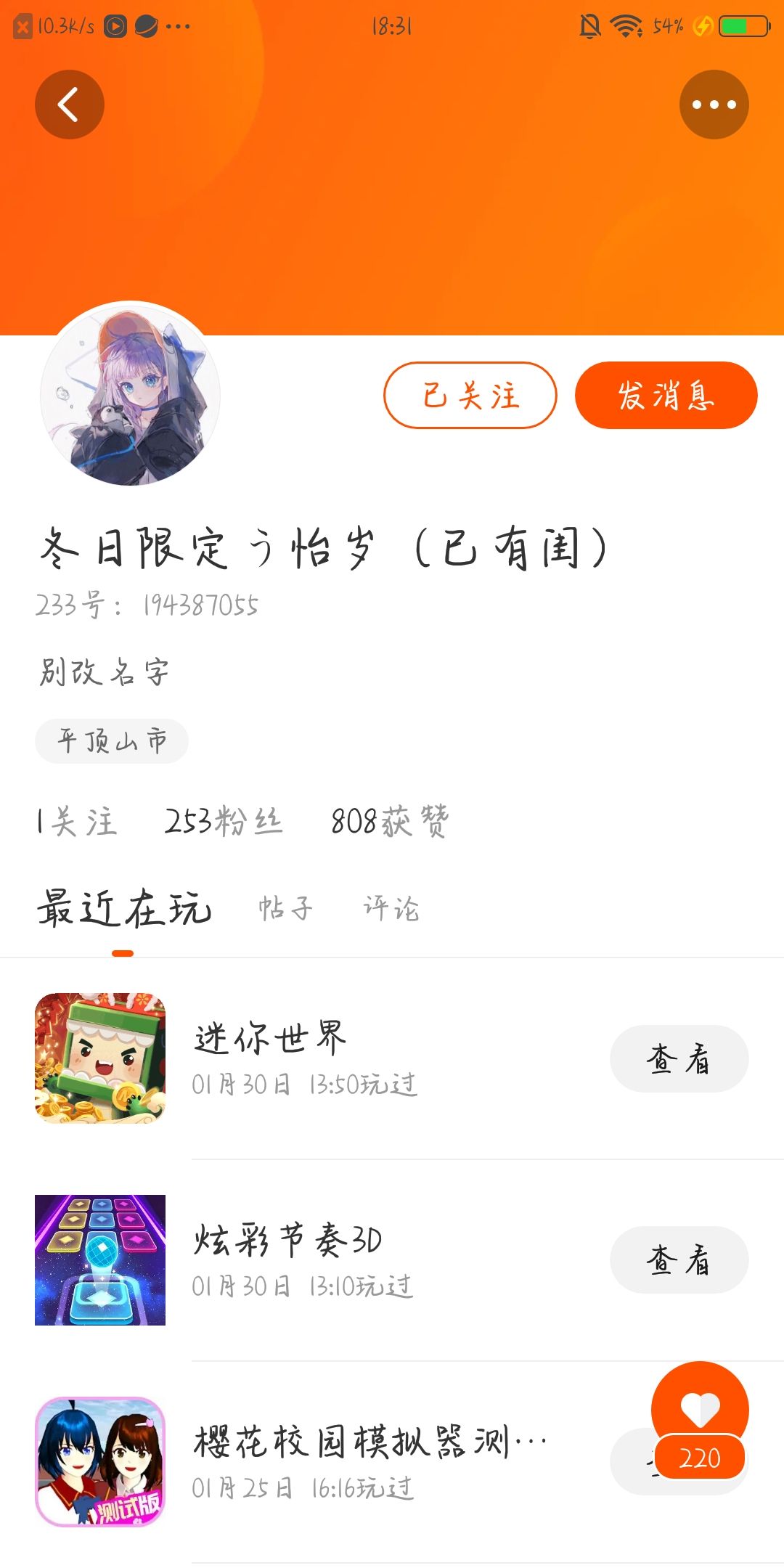The width and height of the screenshot is (784, 1568).
Task: Go back using the arrow icon
Action: (70, 105)
